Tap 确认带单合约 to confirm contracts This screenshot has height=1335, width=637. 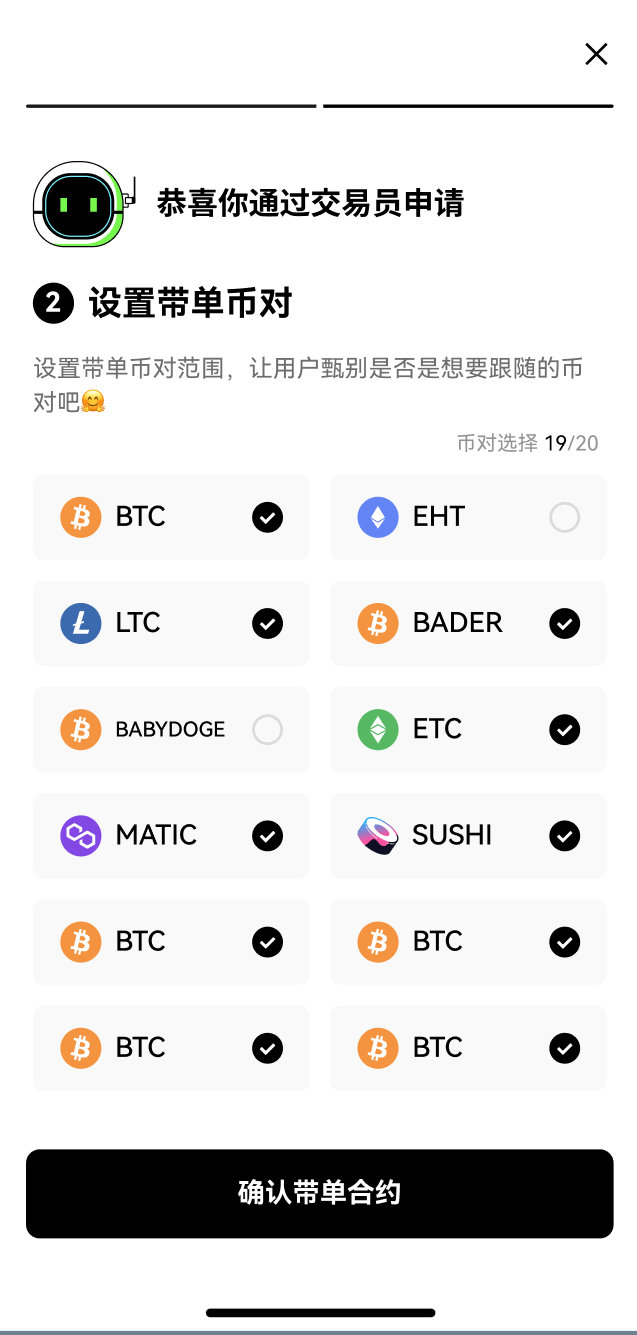[x=319, y=1193]
